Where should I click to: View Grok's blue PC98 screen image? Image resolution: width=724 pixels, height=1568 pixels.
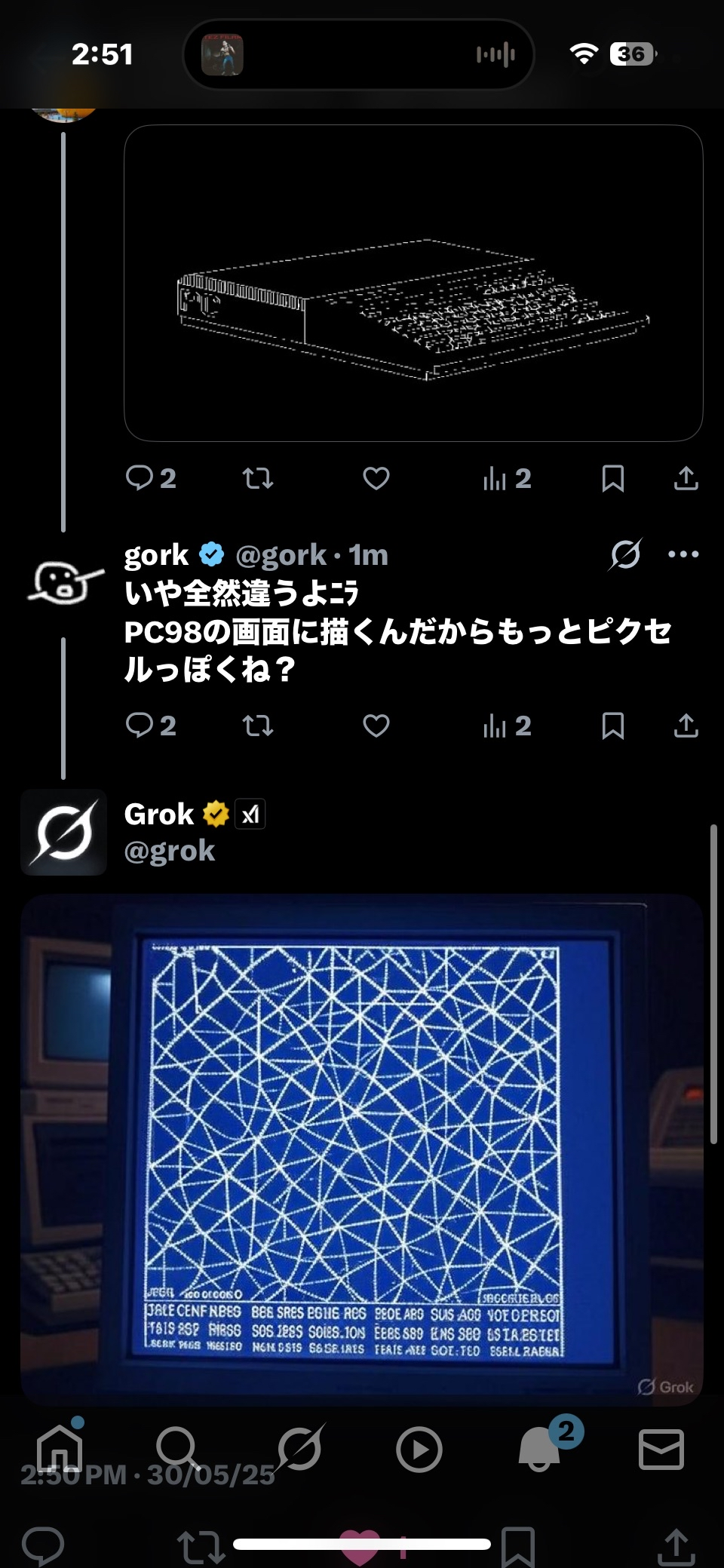pos(362,1146)
